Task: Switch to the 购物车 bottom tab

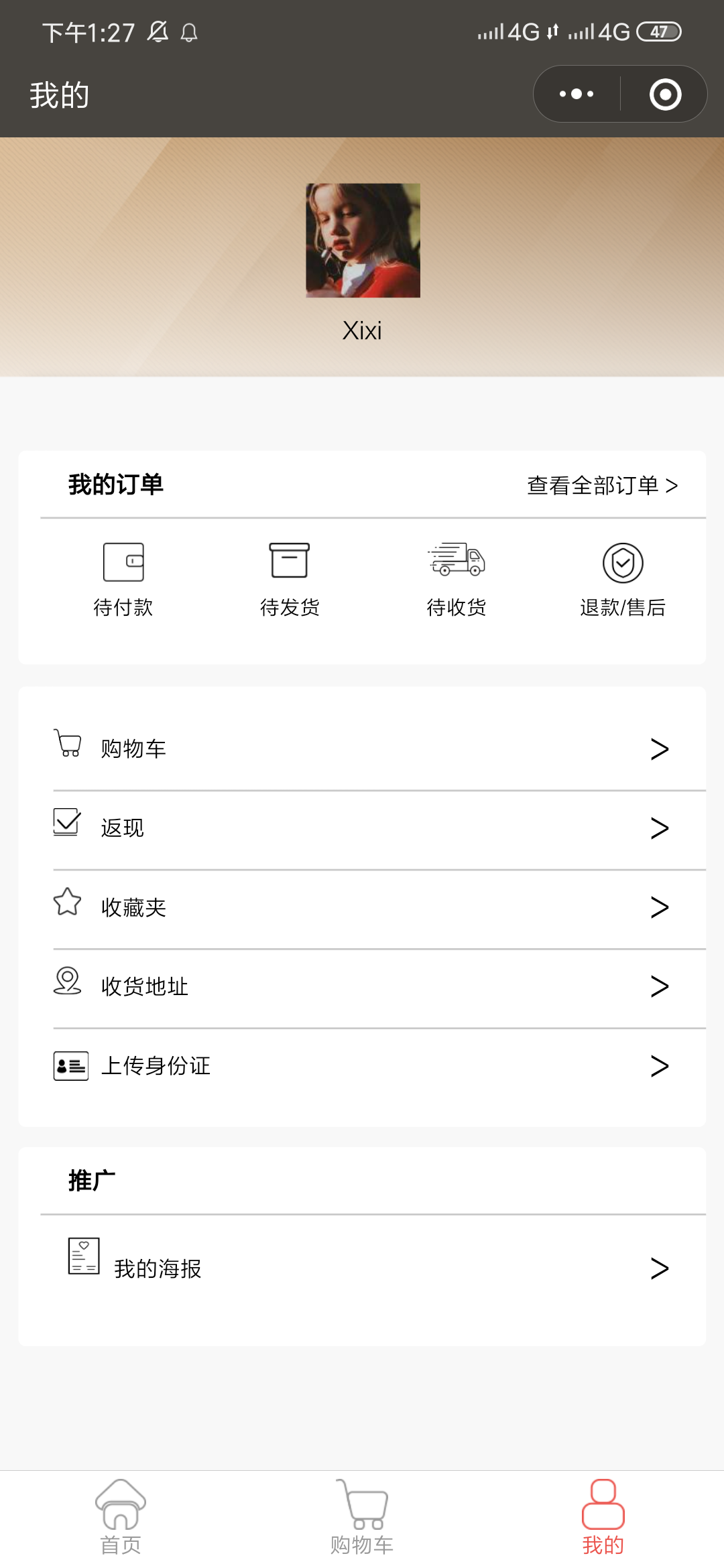Action: click(x=362, y=1517)
